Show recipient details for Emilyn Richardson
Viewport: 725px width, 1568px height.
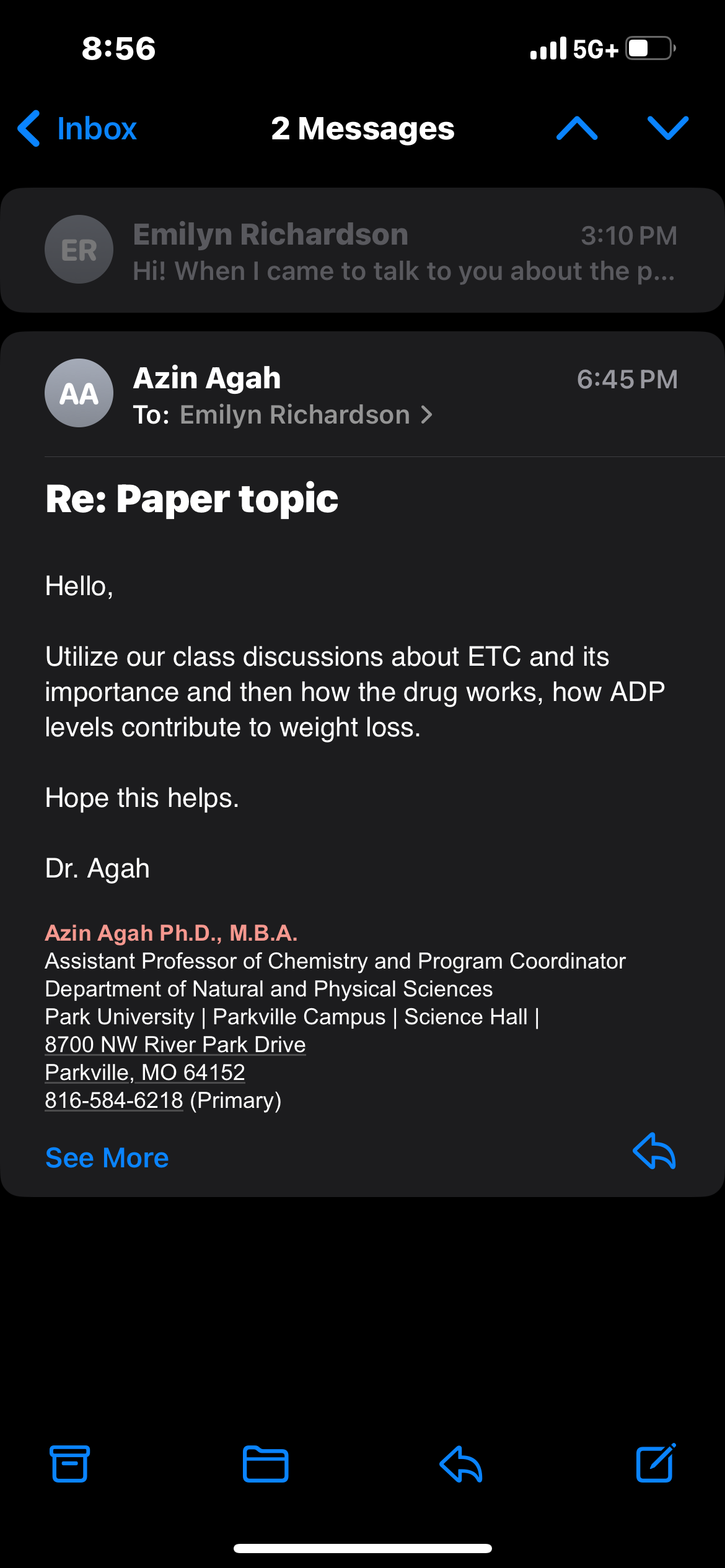(x=306, y=415)
